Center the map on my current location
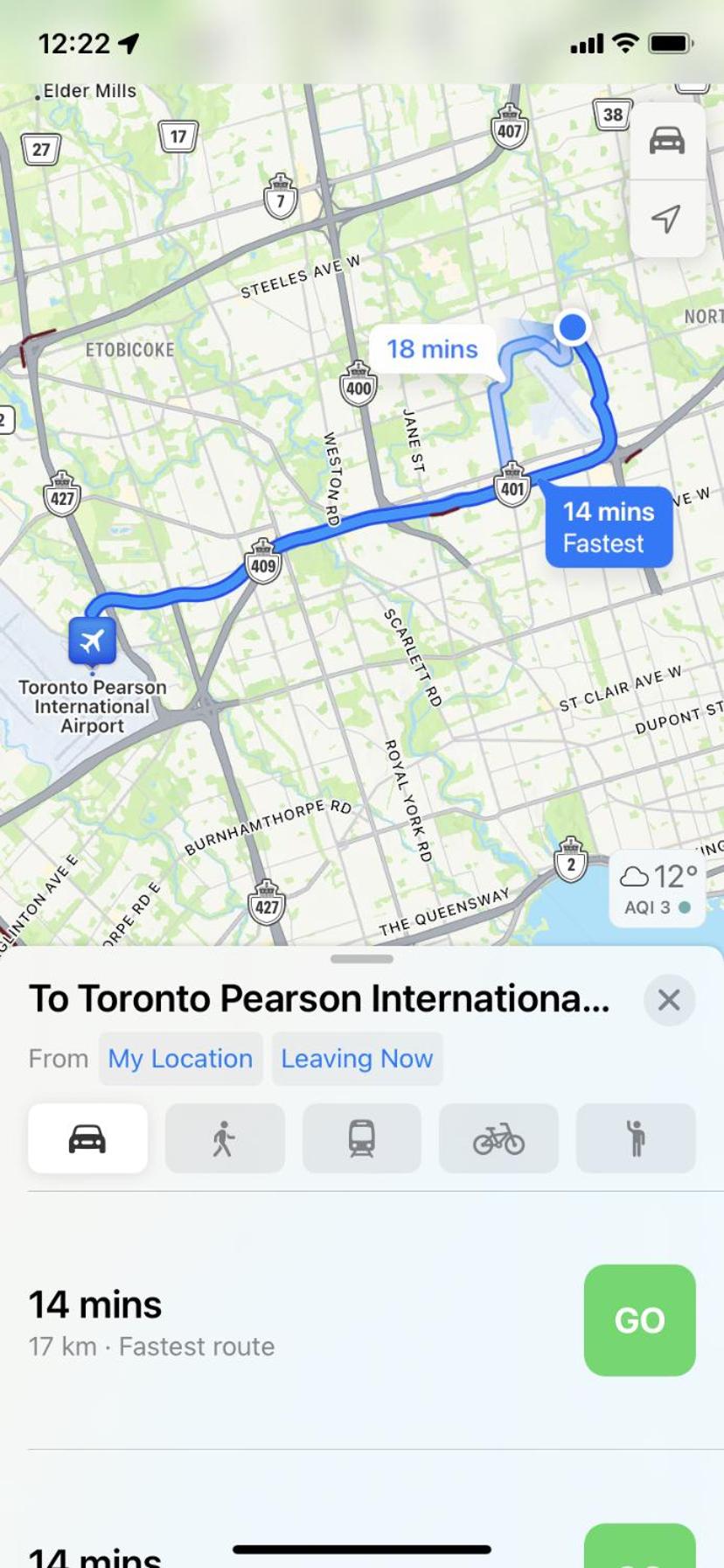Viewport: 724px width, 1568px height. click(x=666, y=218)
